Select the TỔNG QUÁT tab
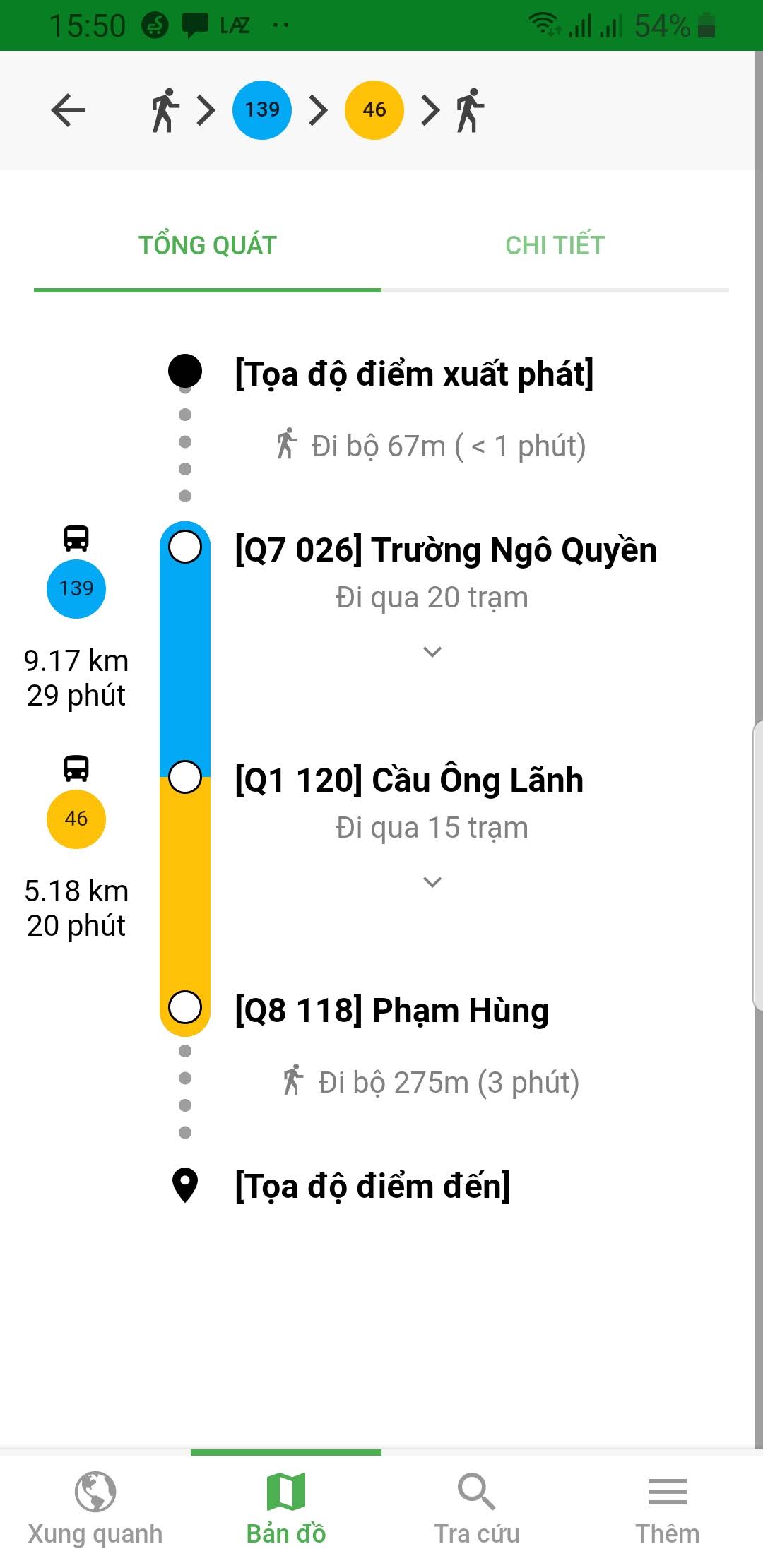The width and height of the screenshot is (763, 1568). 207,246
